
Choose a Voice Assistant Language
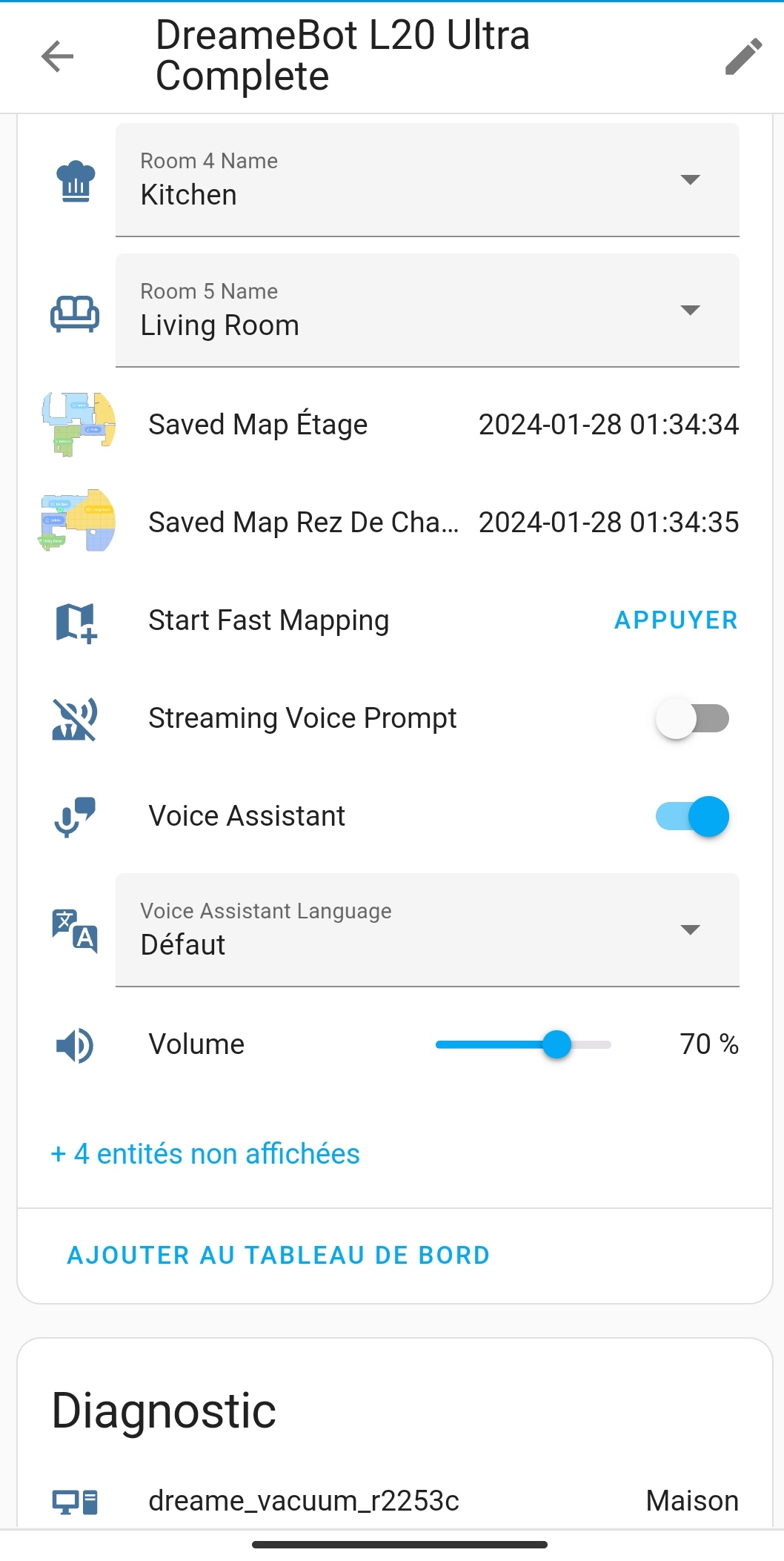click(428, 930)
